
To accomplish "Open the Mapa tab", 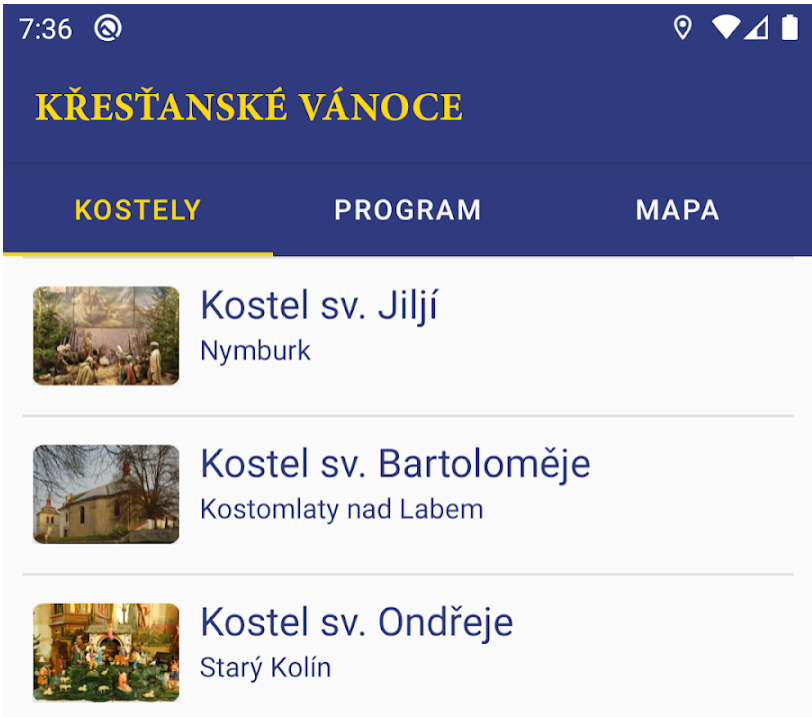I will tap(677, 210).
